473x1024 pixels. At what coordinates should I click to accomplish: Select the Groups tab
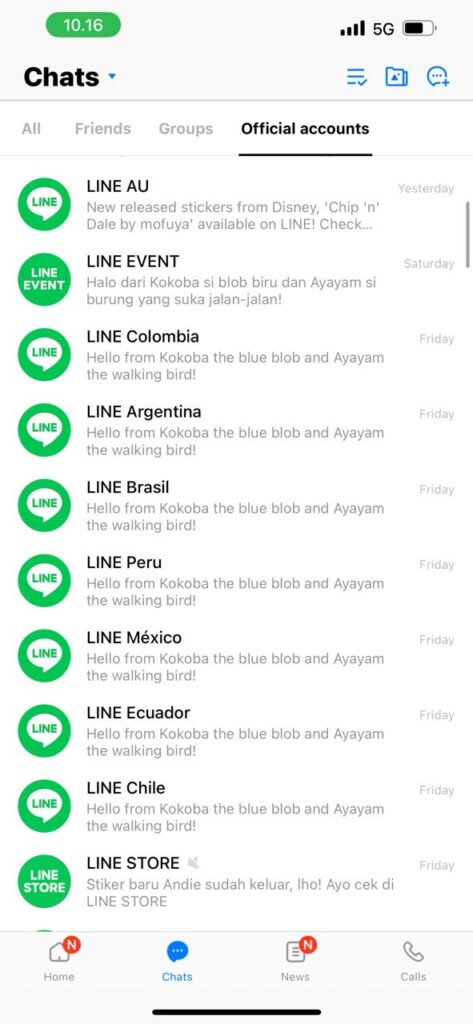186,129
